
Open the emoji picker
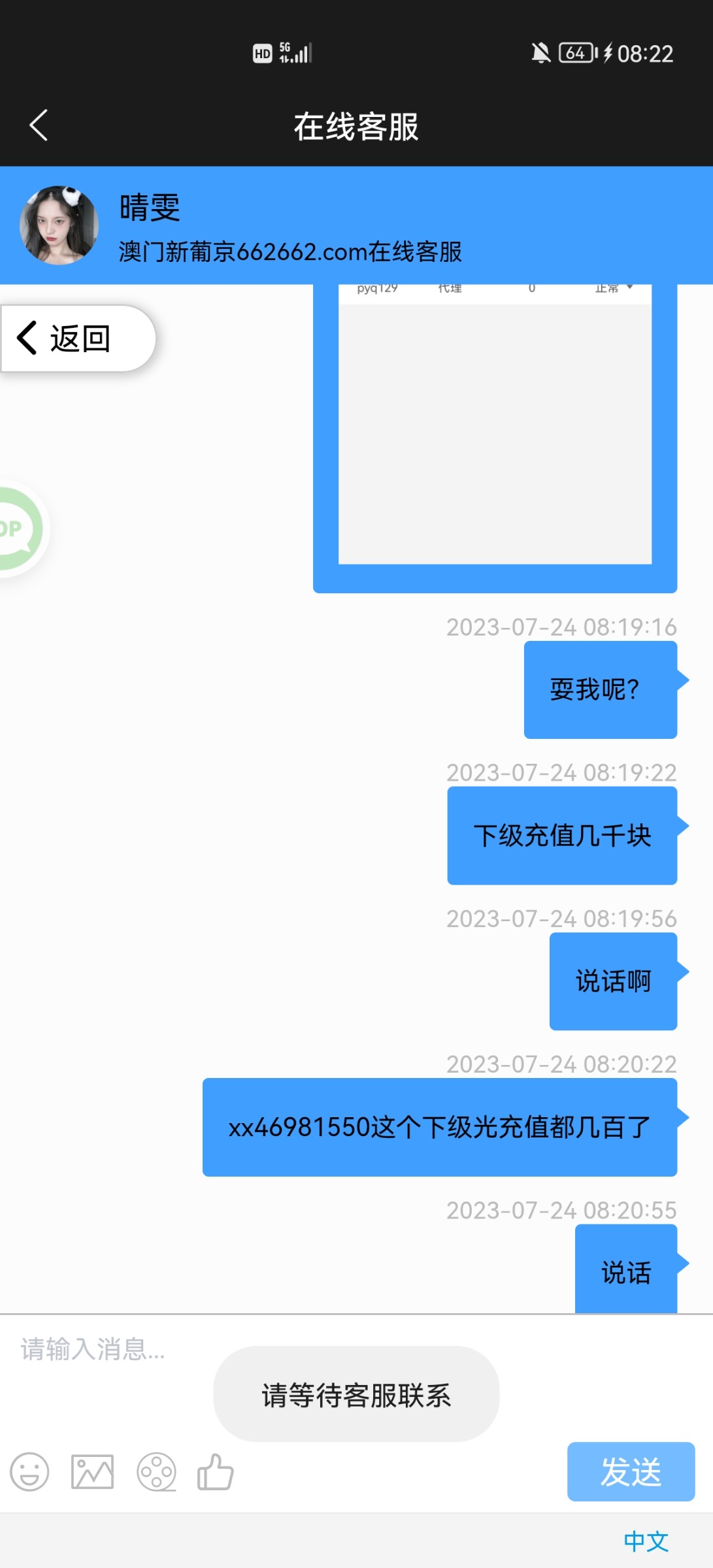coord(29,1472)
